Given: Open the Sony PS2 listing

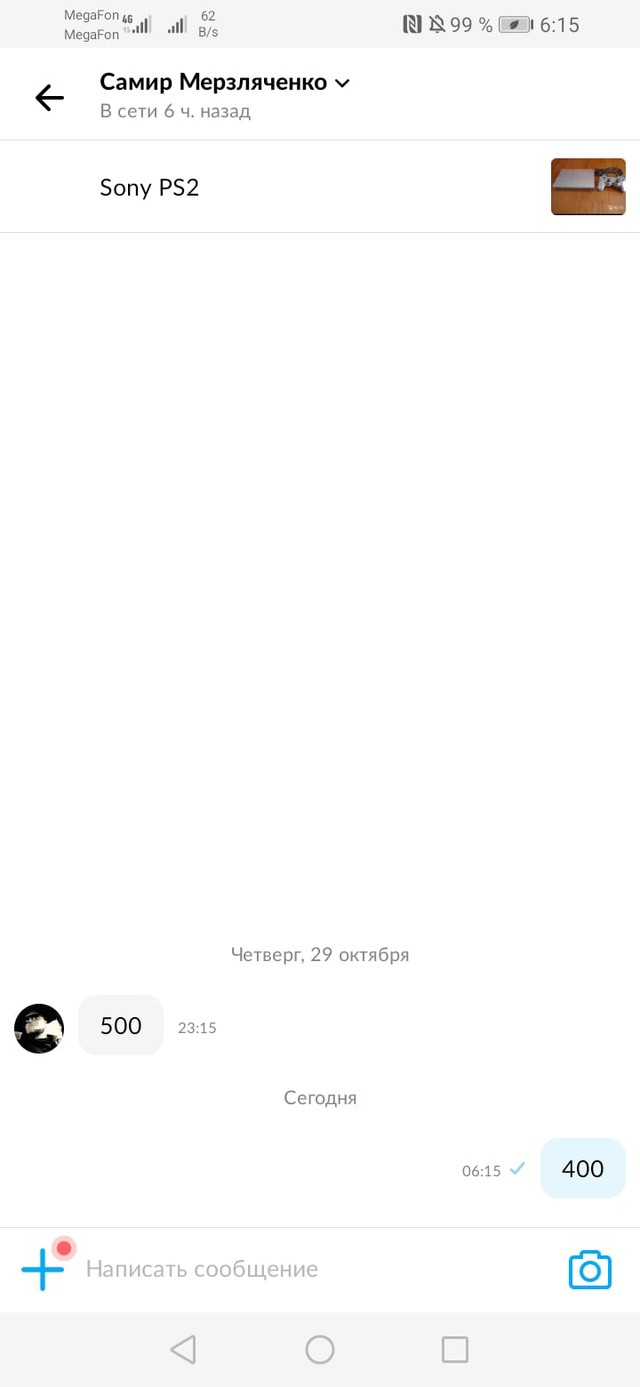Looking at the screenshot, I should (x=320, y=187).
